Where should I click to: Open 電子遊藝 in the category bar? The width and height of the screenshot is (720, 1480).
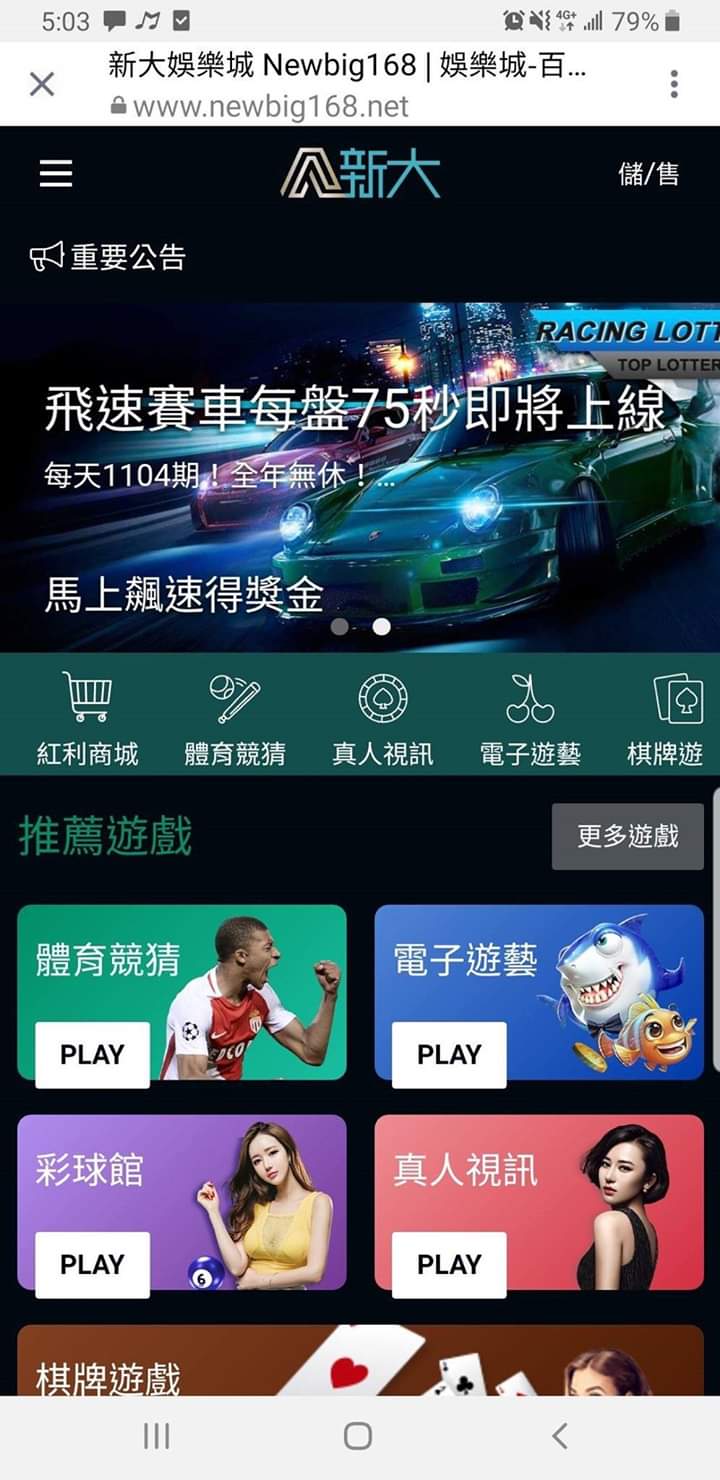click(530, 718)
